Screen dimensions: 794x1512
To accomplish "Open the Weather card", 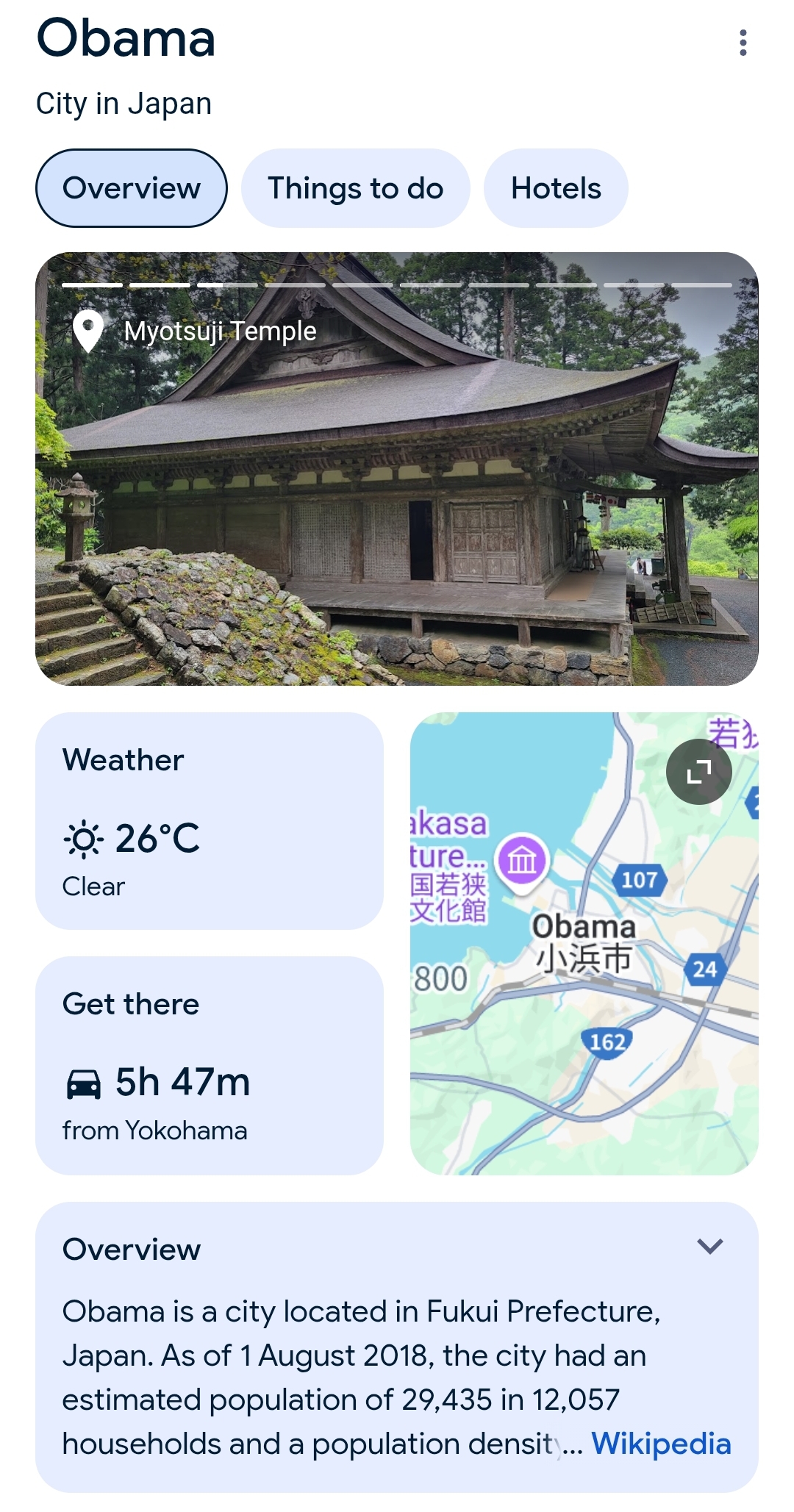I will coord(210,821).
